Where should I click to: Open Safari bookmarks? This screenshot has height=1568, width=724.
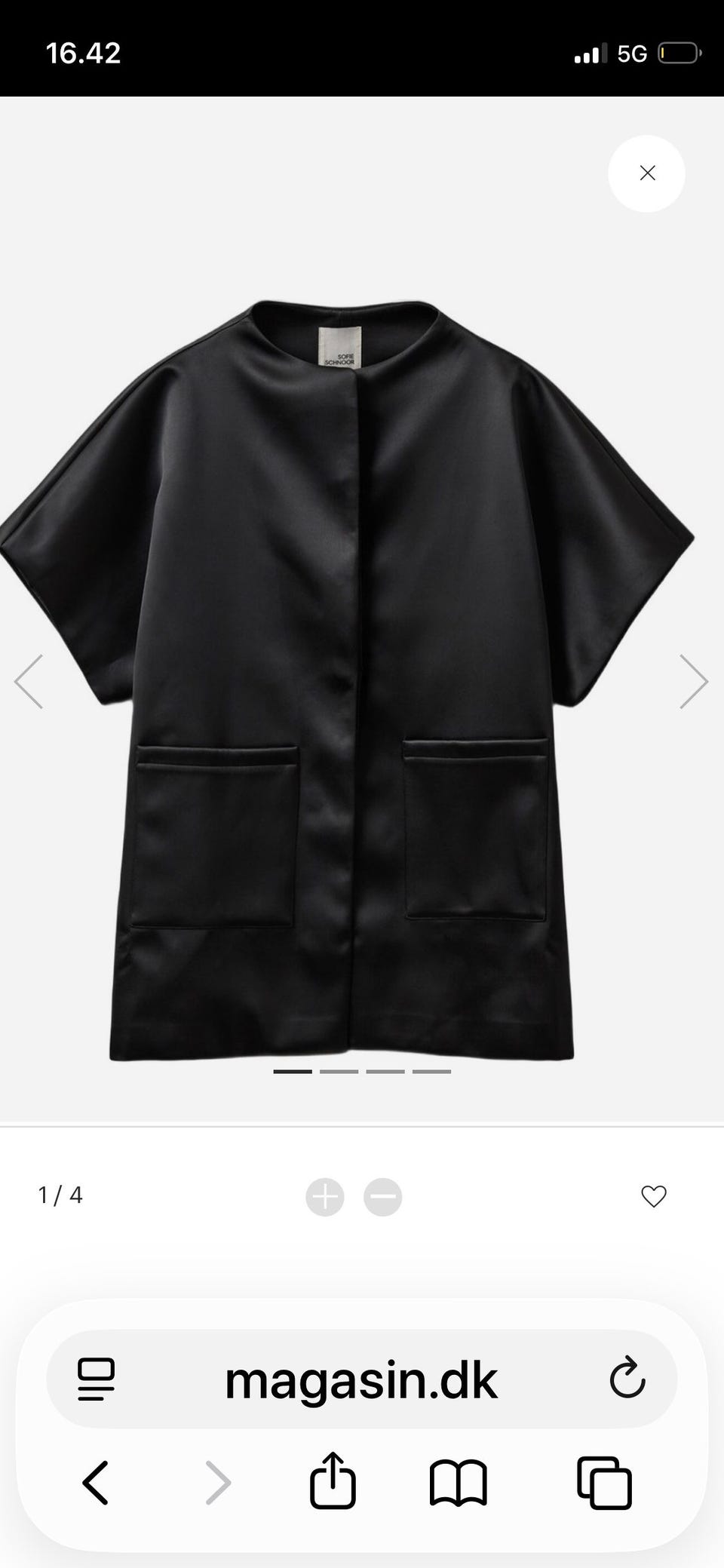(459, 1483)
